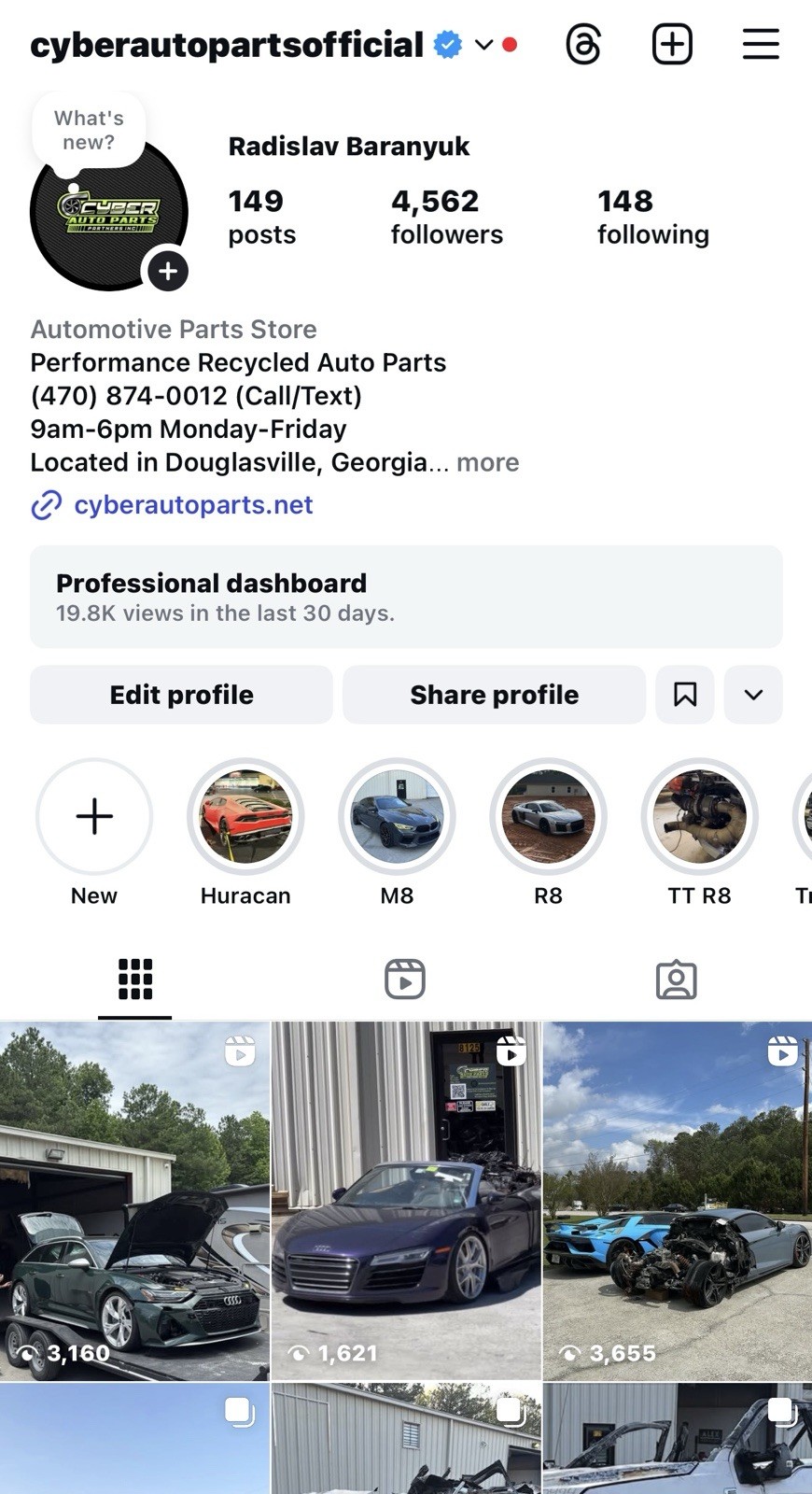Expand the bio with the more link
The width and height of the screenshot is (812, 1494).
click(487, 462)
